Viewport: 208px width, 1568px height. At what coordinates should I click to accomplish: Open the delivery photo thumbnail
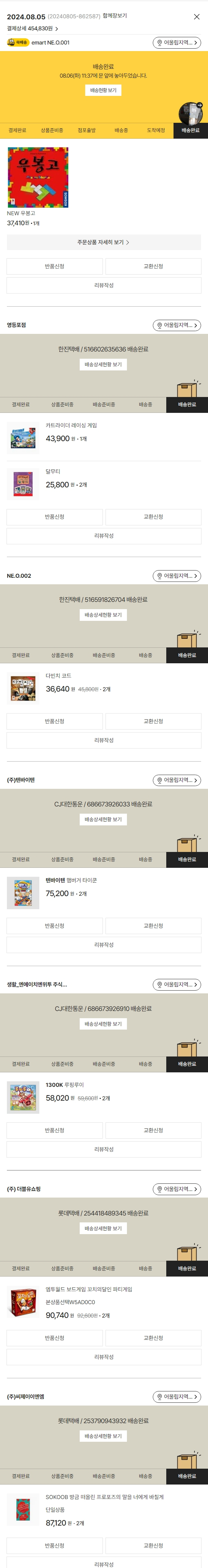coord(190,113)
